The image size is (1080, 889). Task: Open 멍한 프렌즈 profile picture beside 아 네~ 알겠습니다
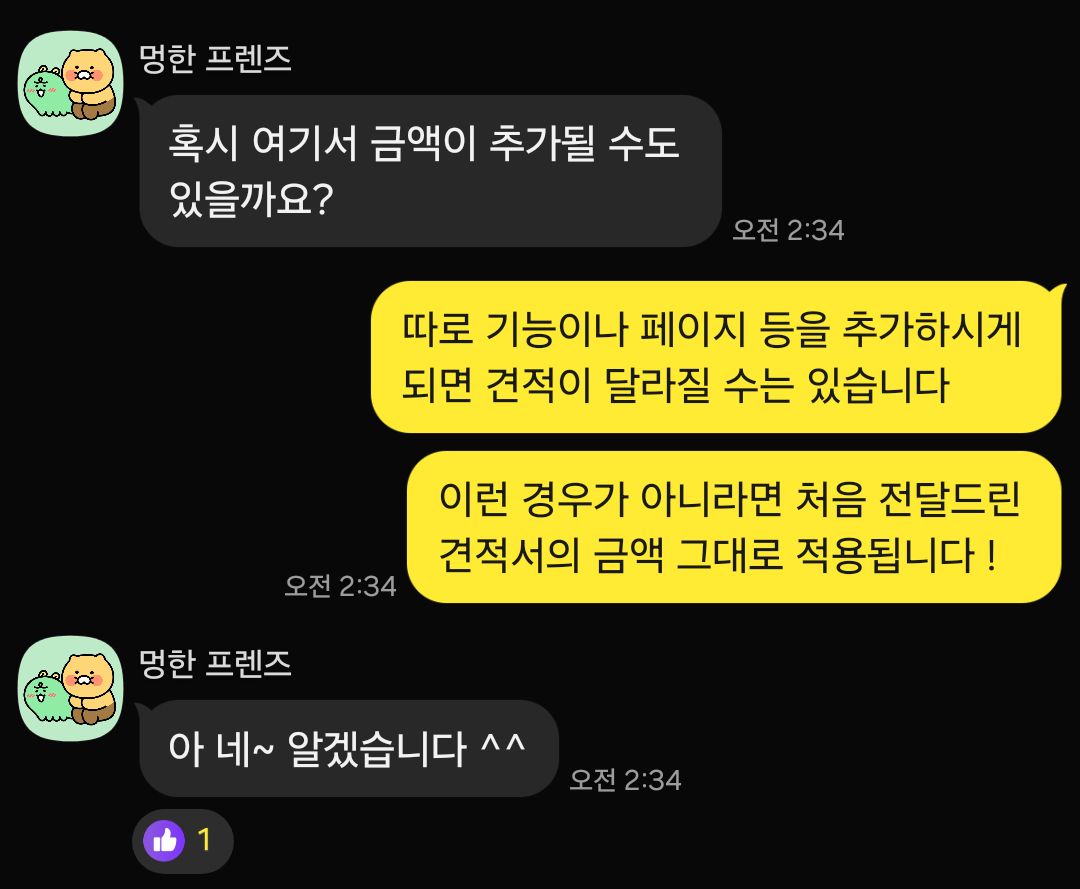point(71,688)
